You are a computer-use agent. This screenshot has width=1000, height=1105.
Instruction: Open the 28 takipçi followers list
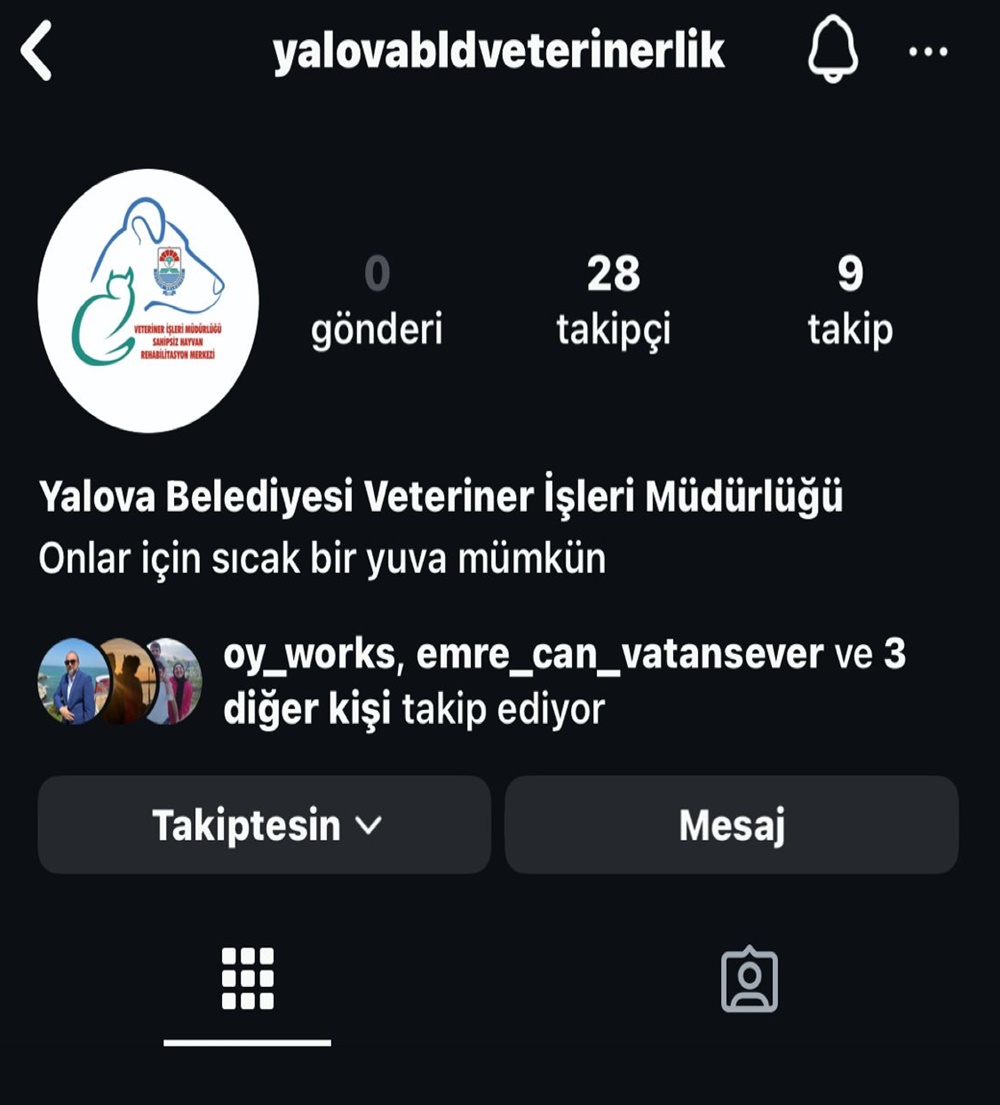613,300
